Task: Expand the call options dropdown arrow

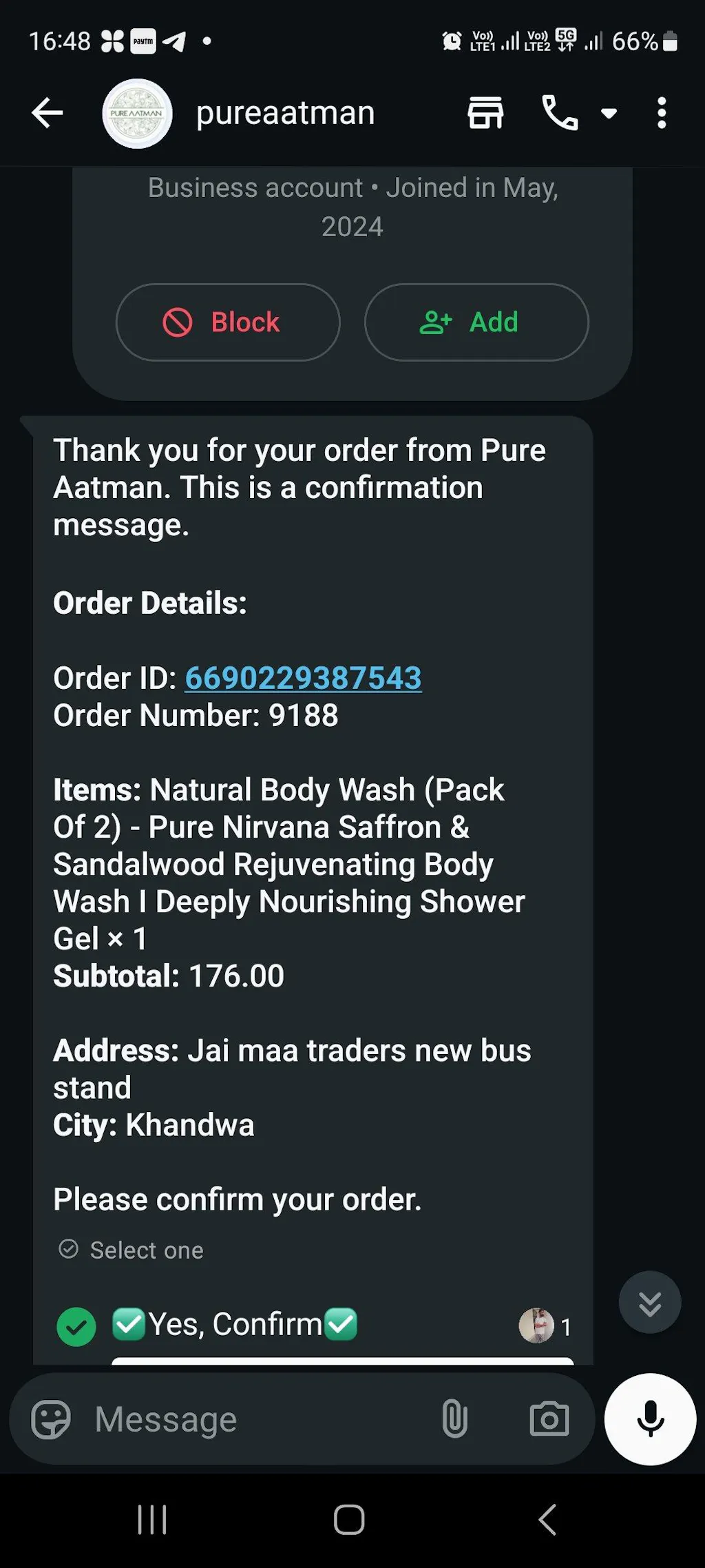Action: coord(609,113)
